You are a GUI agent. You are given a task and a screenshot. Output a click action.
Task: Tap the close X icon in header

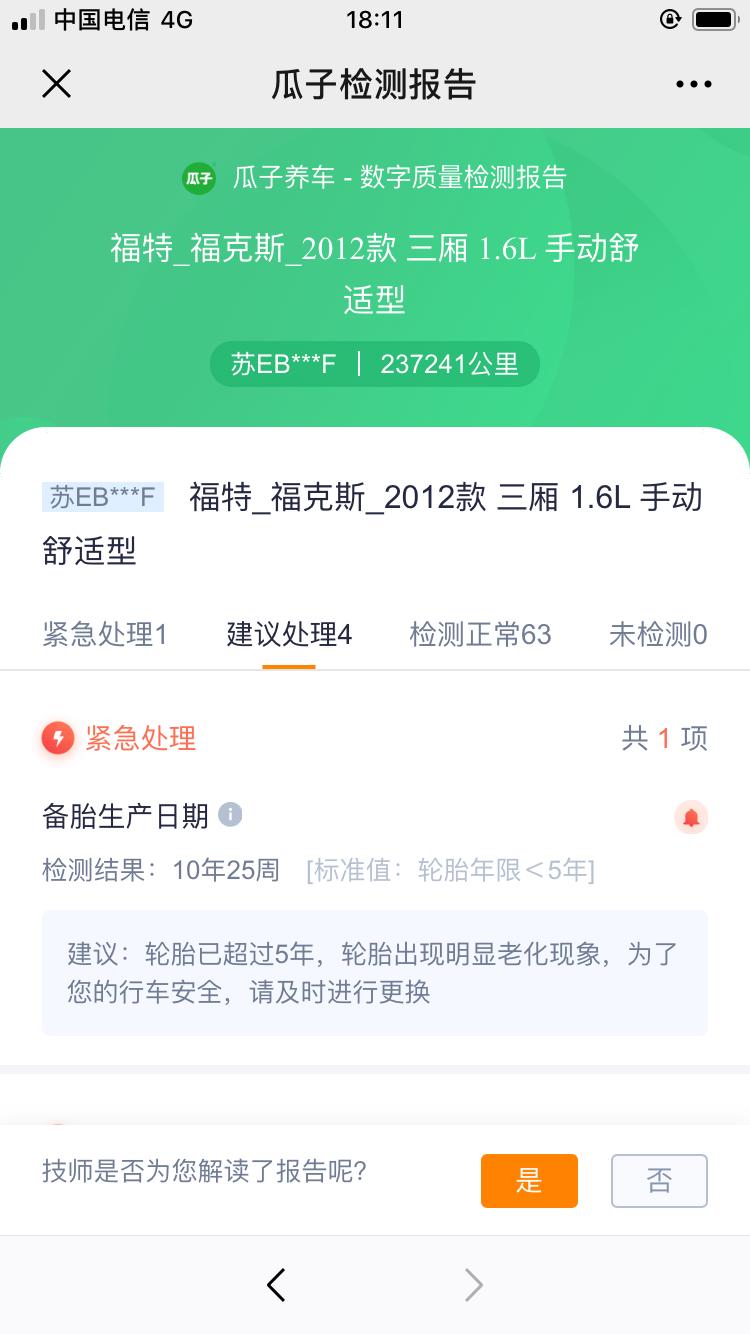[56, 84]
